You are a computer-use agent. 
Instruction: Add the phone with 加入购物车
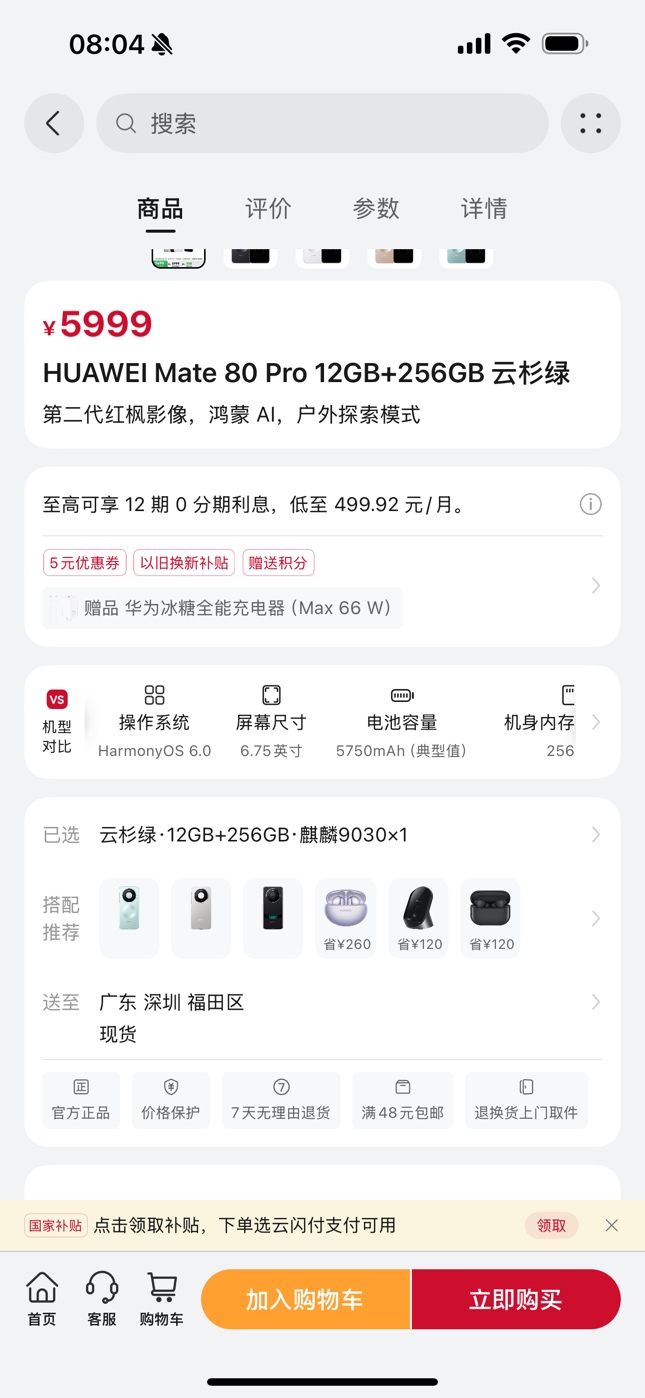click(x=305, y=1299)
